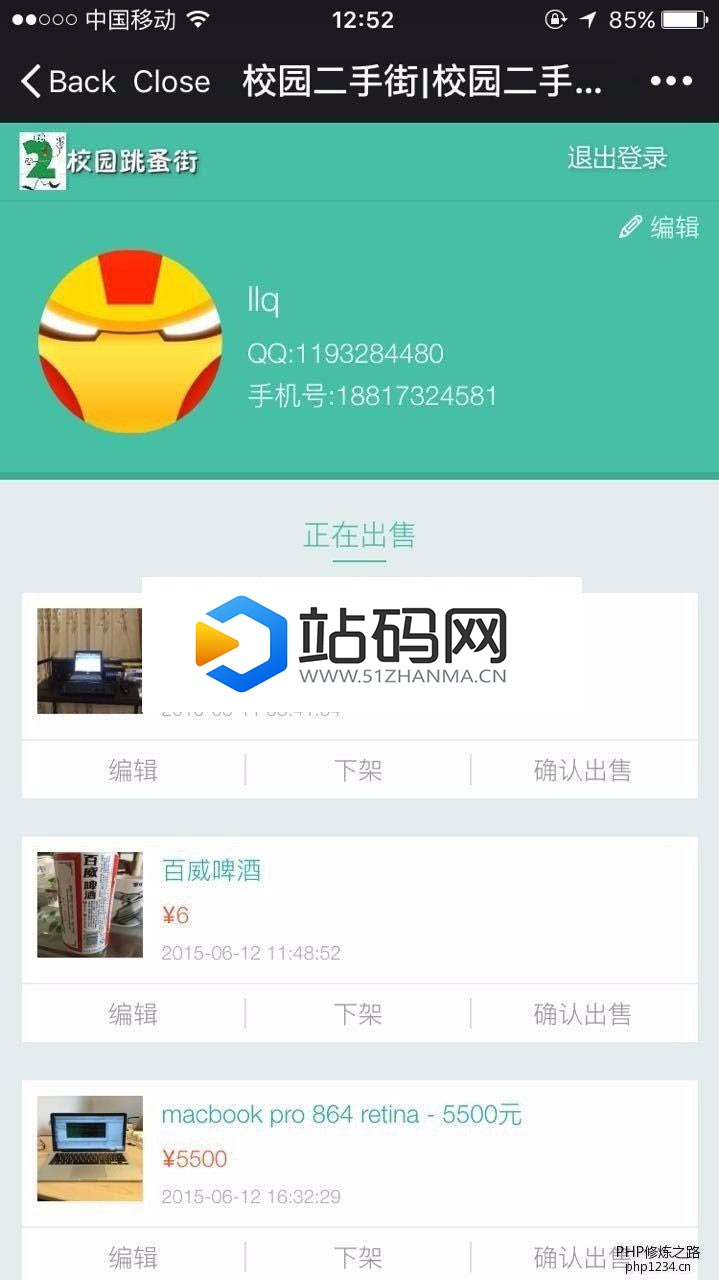
Task: View the 百威啤酒 product photo
Action: [x=90, y=905]
